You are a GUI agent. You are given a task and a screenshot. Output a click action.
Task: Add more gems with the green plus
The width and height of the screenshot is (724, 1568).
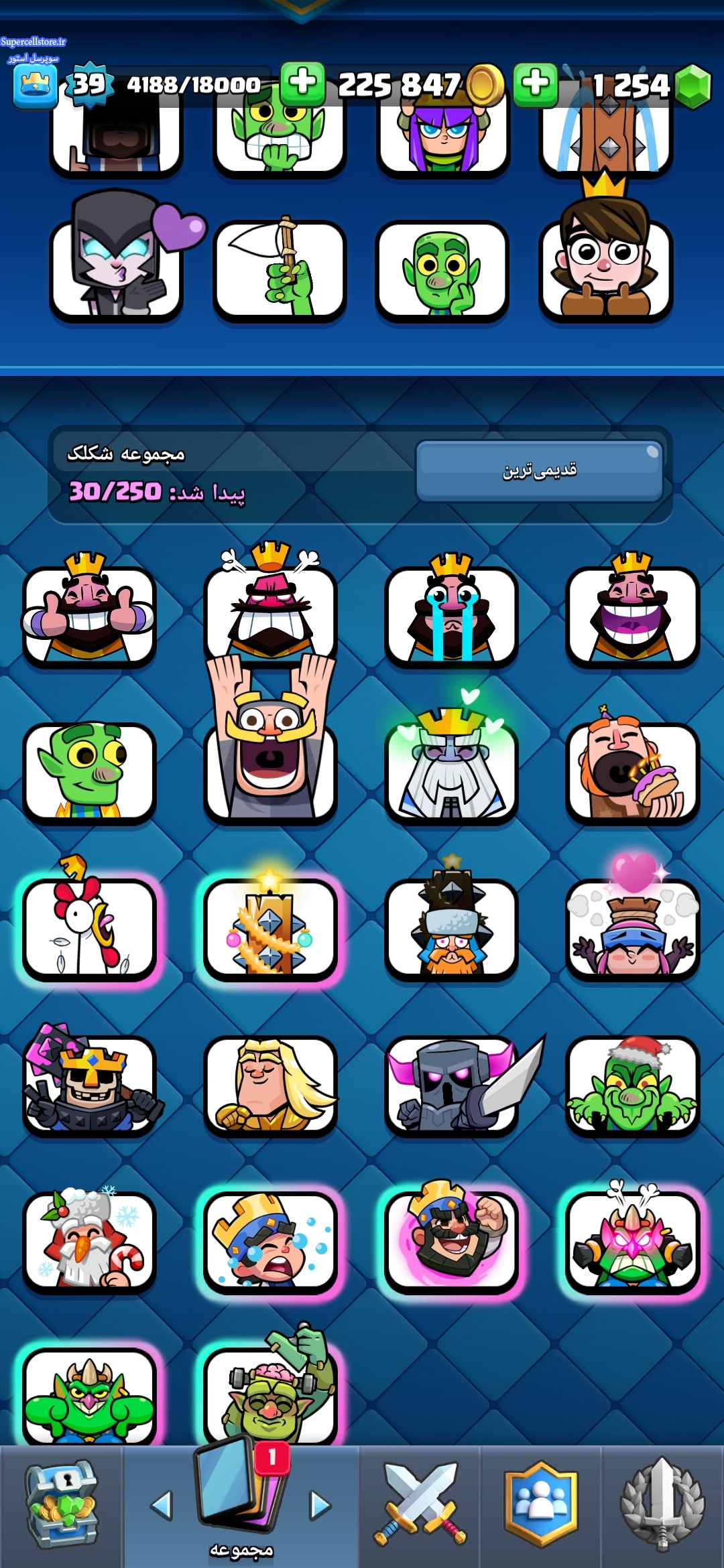(x=535, y=85)
